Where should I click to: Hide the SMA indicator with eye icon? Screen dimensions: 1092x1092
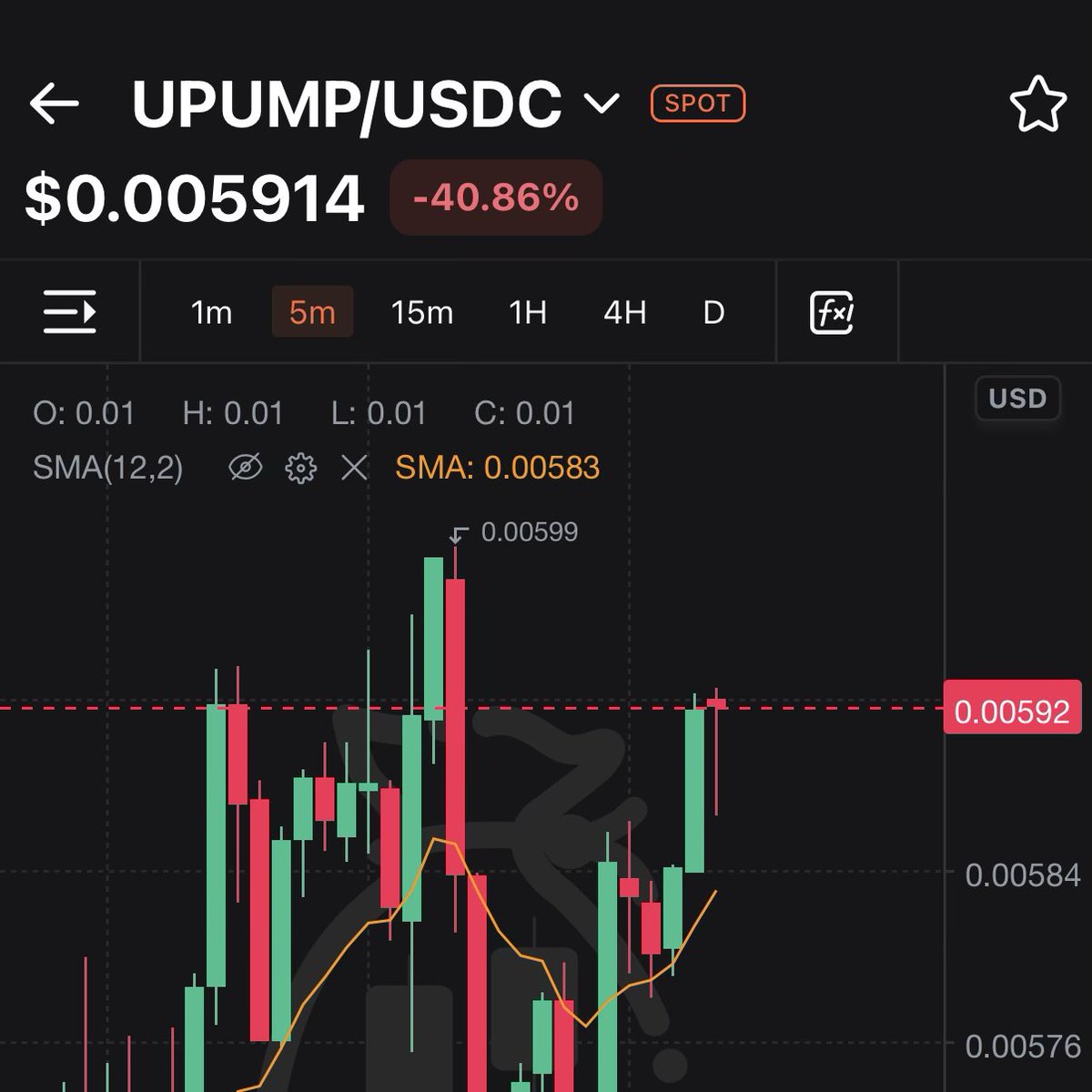pos(245,468)
